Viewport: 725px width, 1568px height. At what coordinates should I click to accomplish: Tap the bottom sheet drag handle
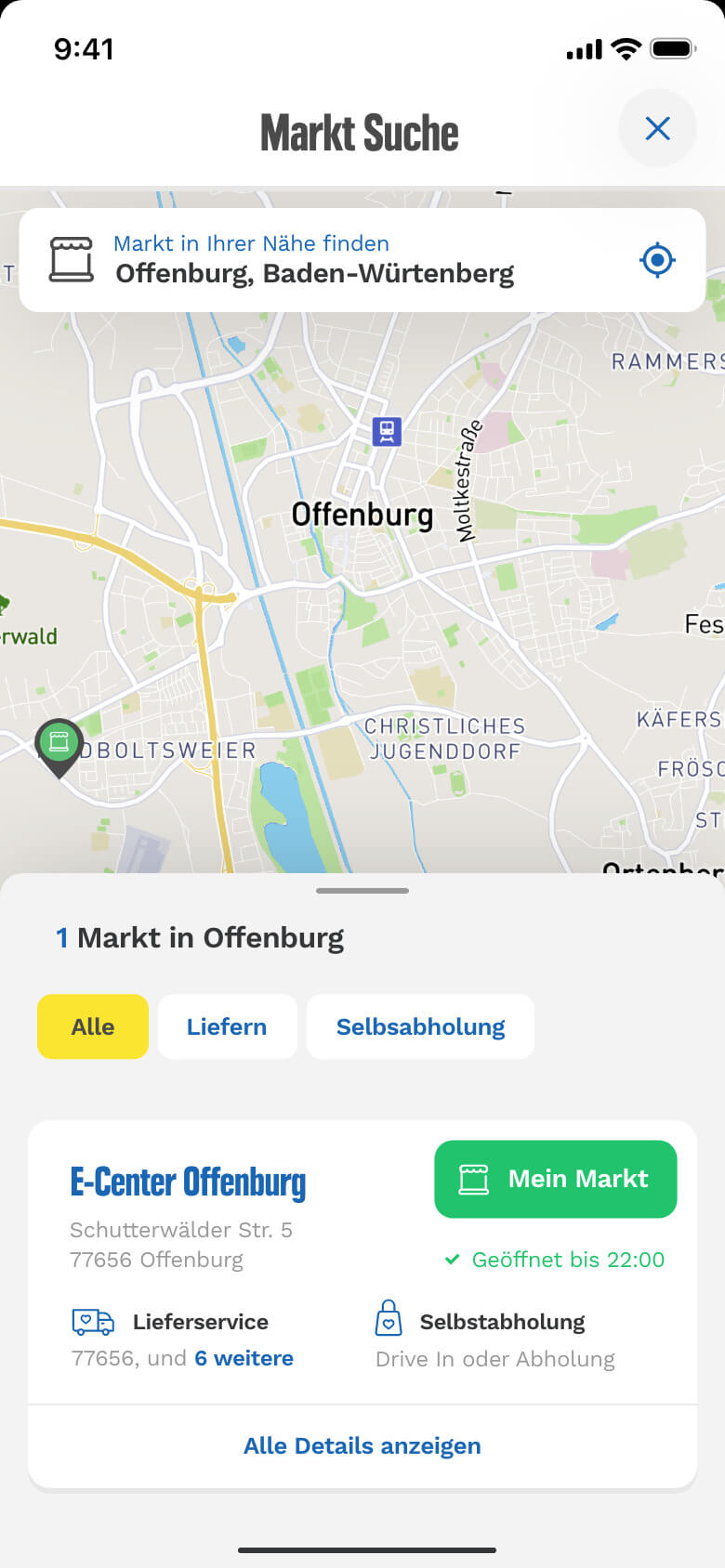click(x=362, y=891)
